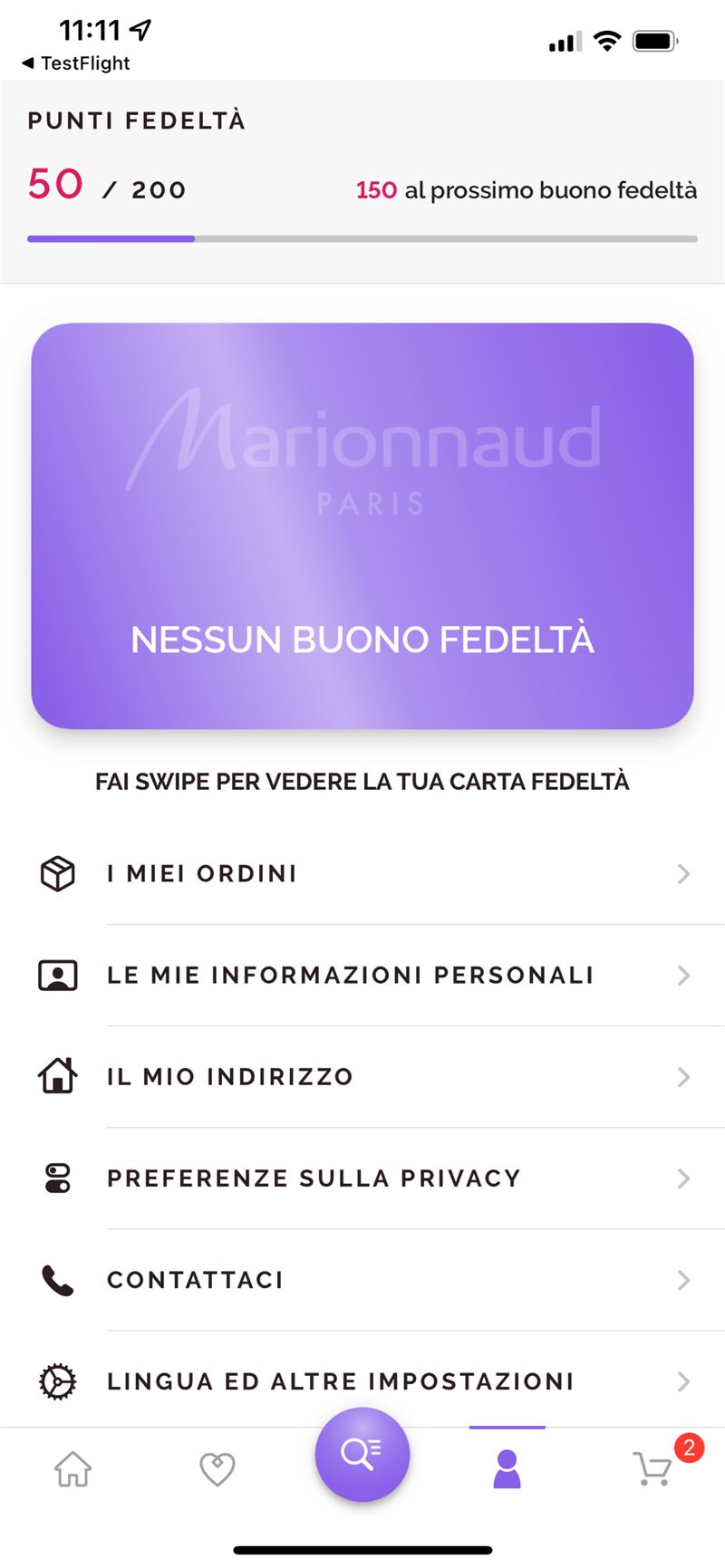The height and width of the screenshot is (1568, 725).
Task: Tap the purple search button
Action: (362, 1455)
